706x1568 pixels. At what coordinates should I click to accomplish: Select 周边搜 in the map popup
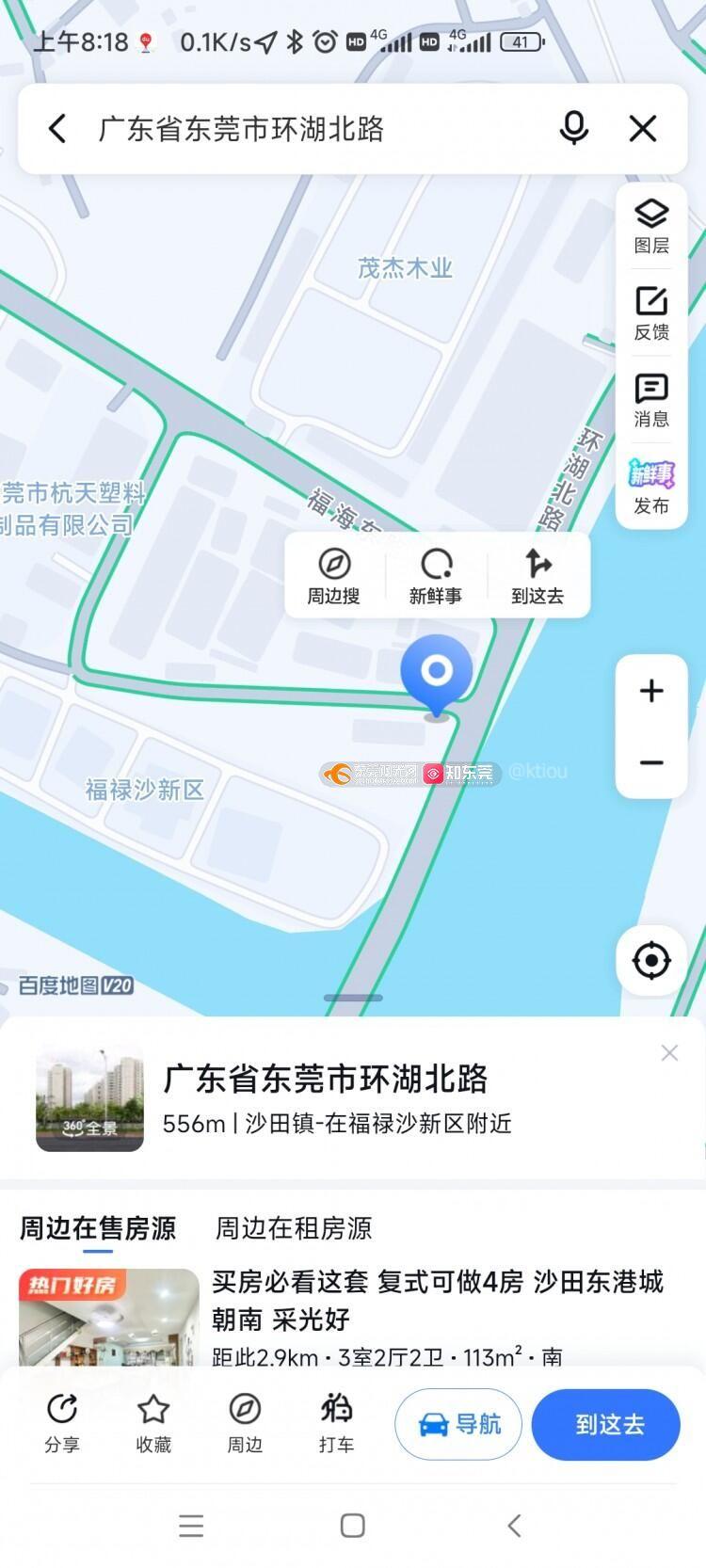[x=334, y=576]
